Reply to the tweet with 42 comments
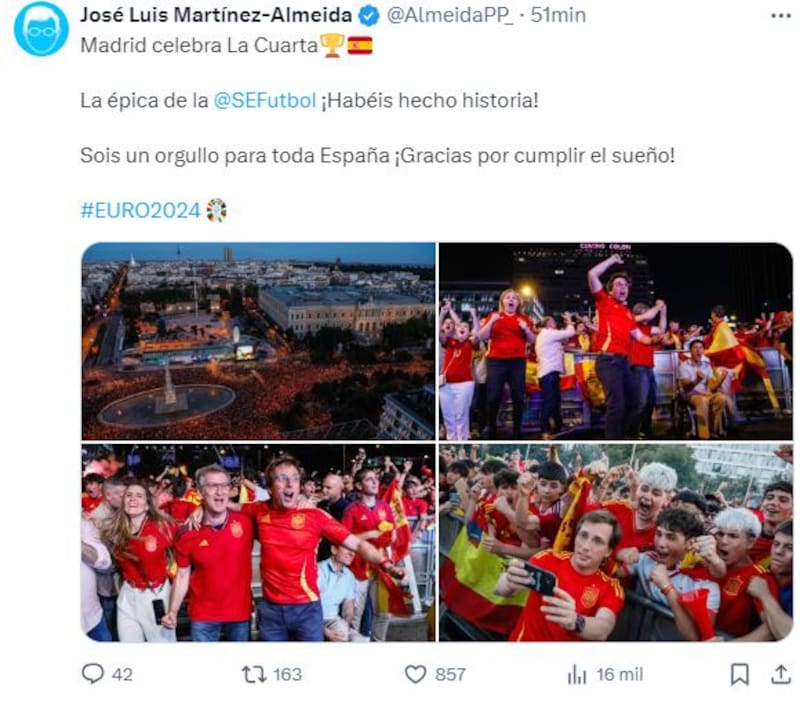 click(x=93, y=674)
